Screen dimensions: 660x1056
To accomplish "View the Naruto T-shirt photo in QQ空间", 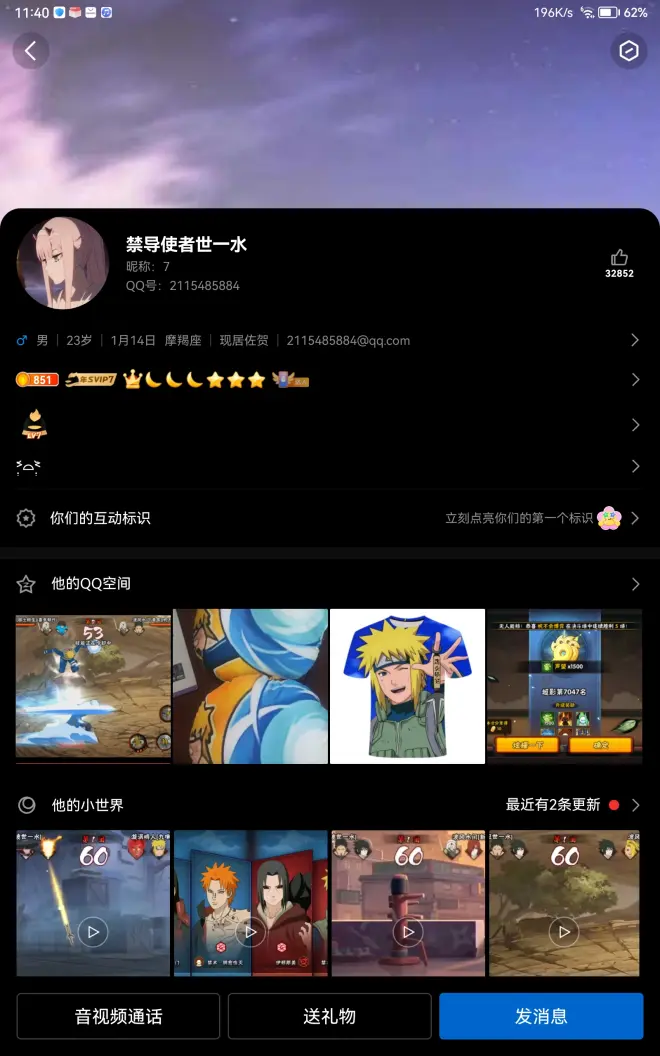I will coord(407,686).
